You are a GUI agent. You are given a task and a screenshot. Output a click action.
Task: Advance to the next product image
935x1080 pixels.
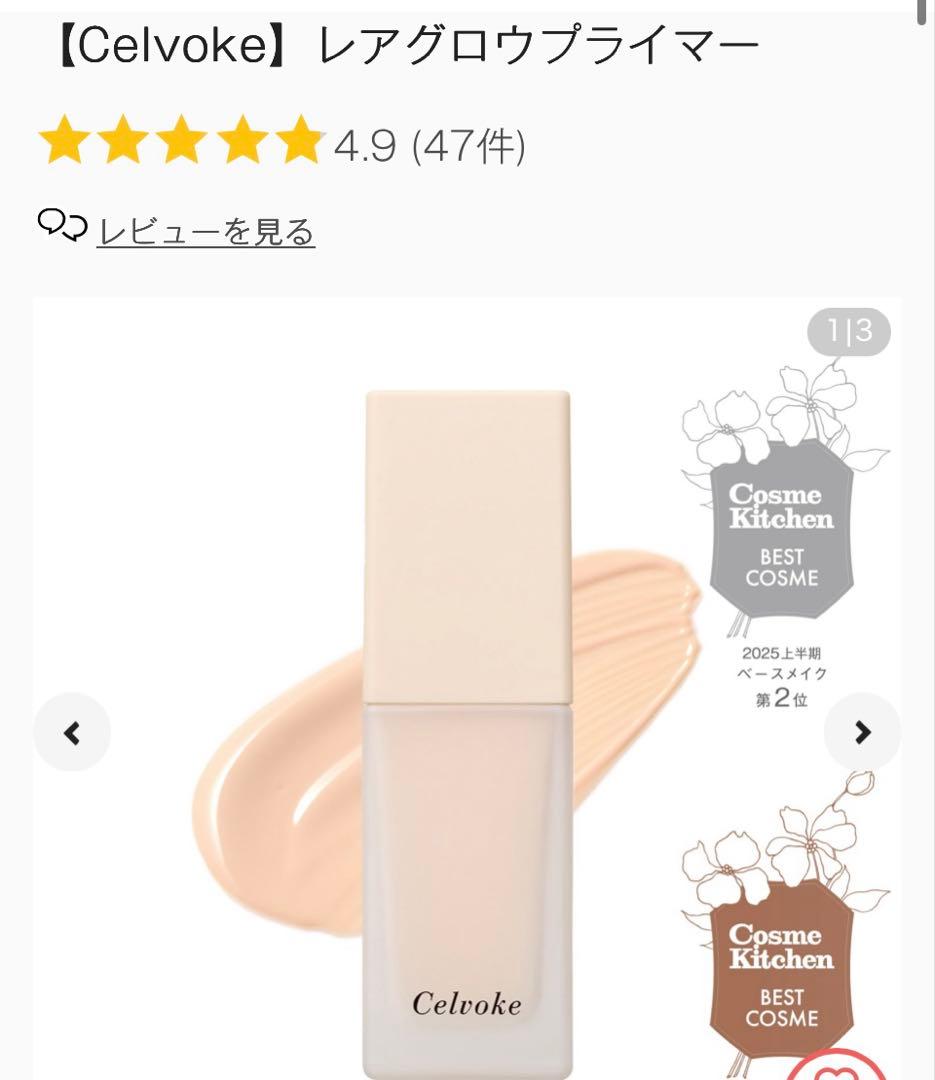[x=862, y=733]
